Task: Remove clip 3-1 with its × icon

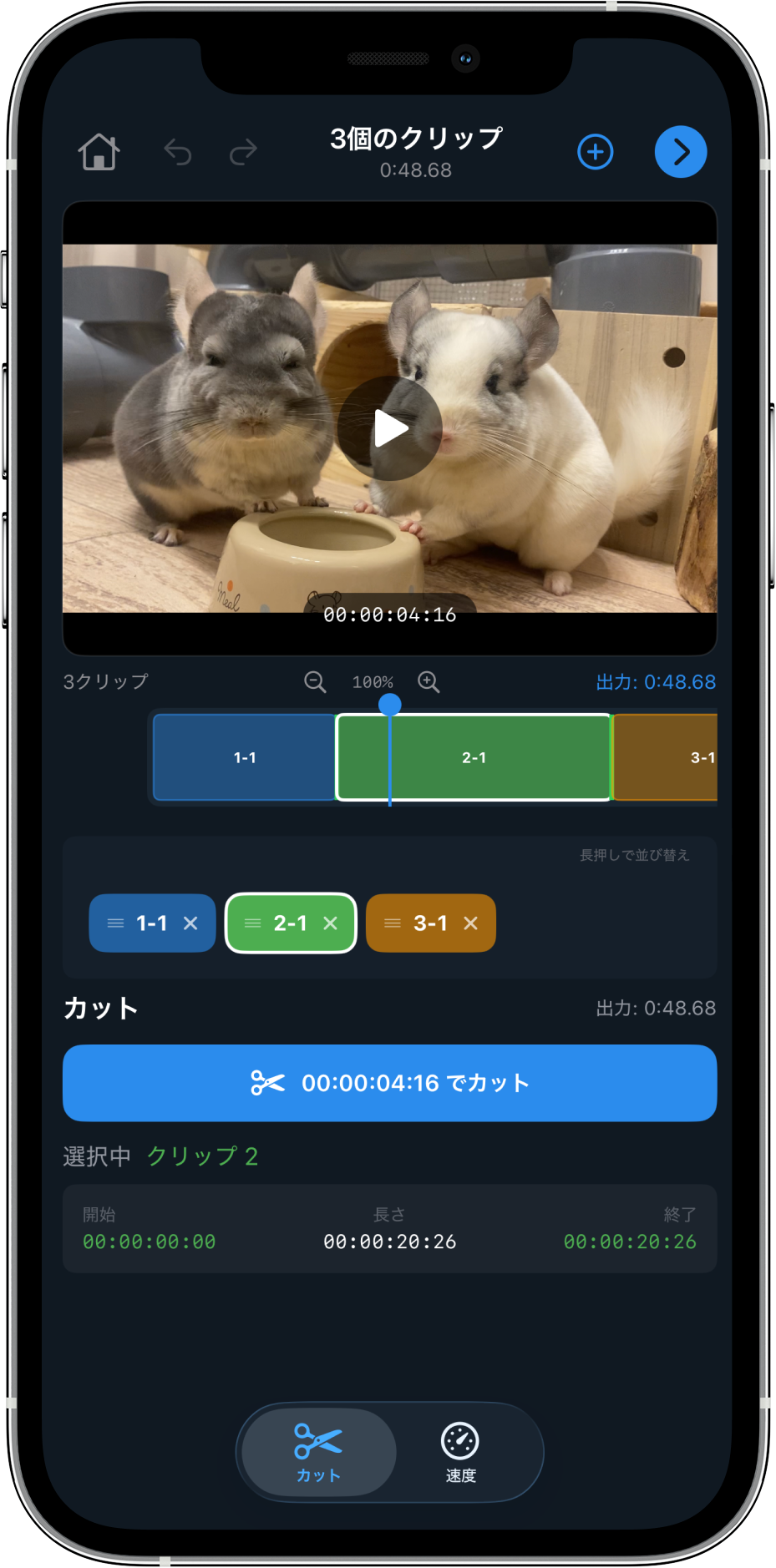Action: 471,923
